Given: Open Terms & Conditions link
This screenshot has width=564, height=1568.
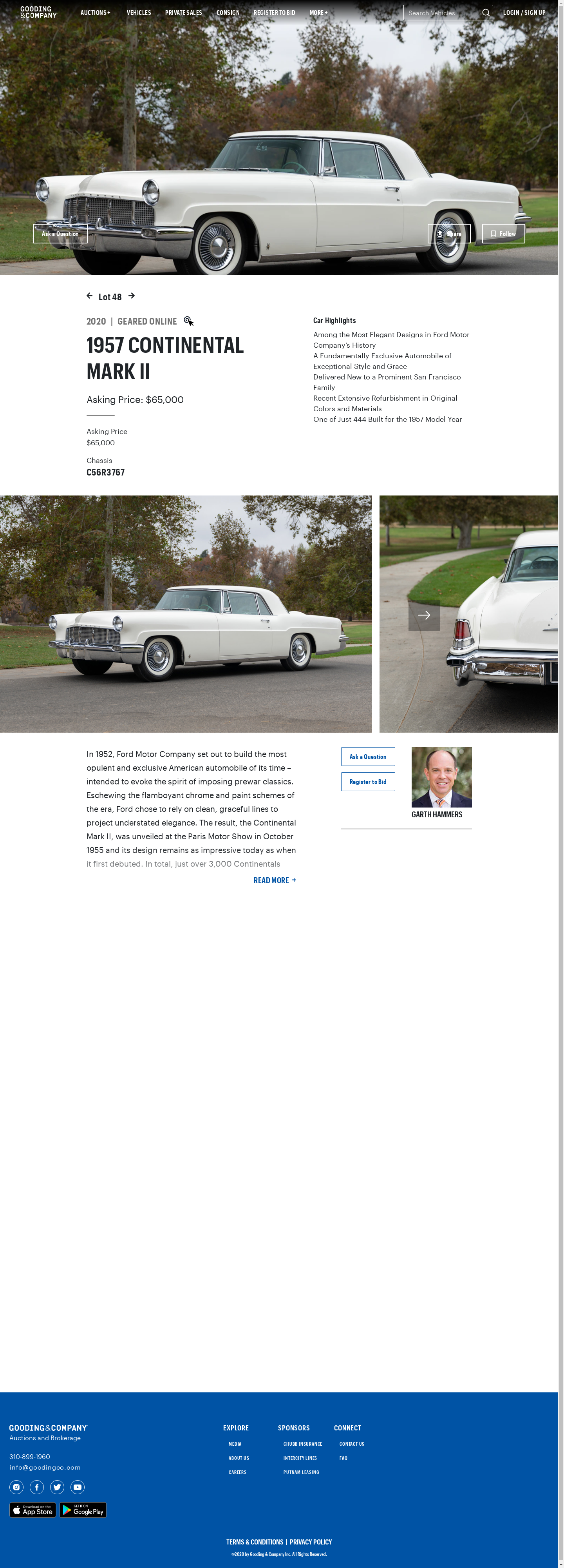Looking at the screenshot, I should coord(254,1542).
